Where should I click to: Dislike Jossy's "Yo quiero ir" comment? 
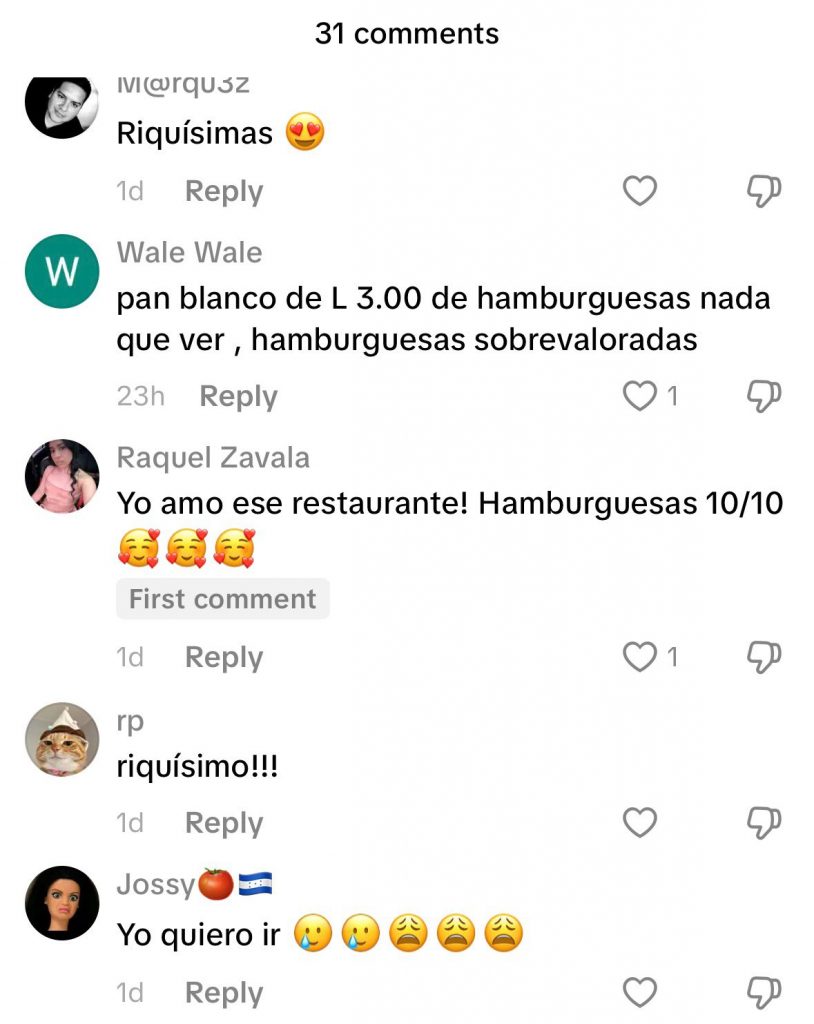[x=764, y=993]
